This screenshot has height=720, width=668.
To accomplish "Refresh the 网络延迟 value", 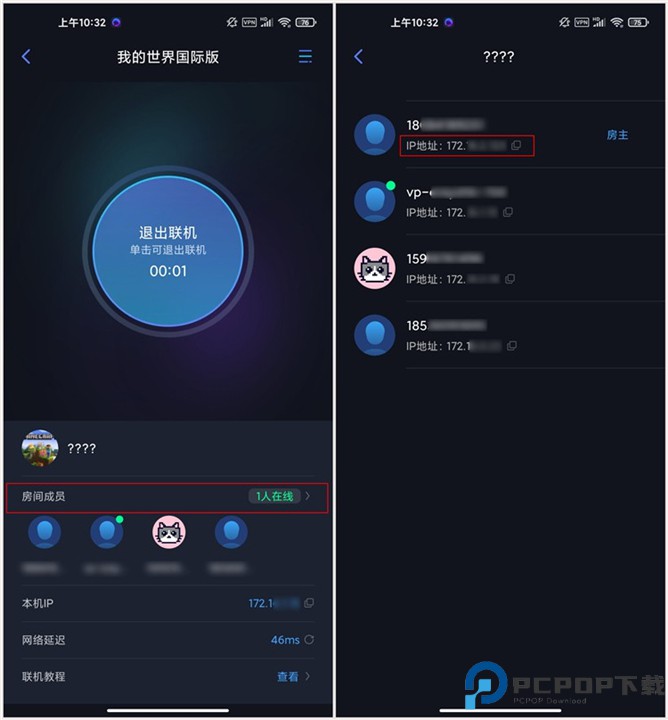I will pos(309,640).
